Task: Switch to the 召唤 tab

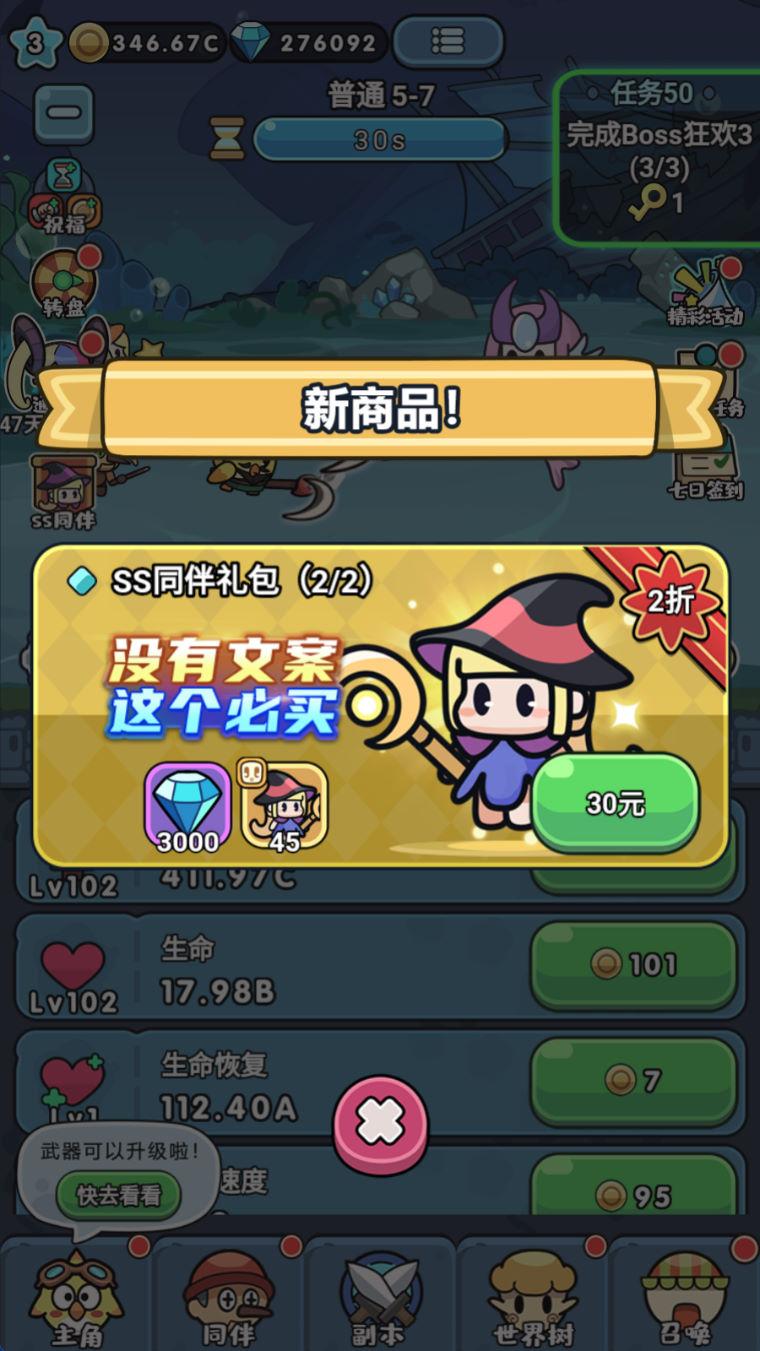Action: tap(684, 1295)
